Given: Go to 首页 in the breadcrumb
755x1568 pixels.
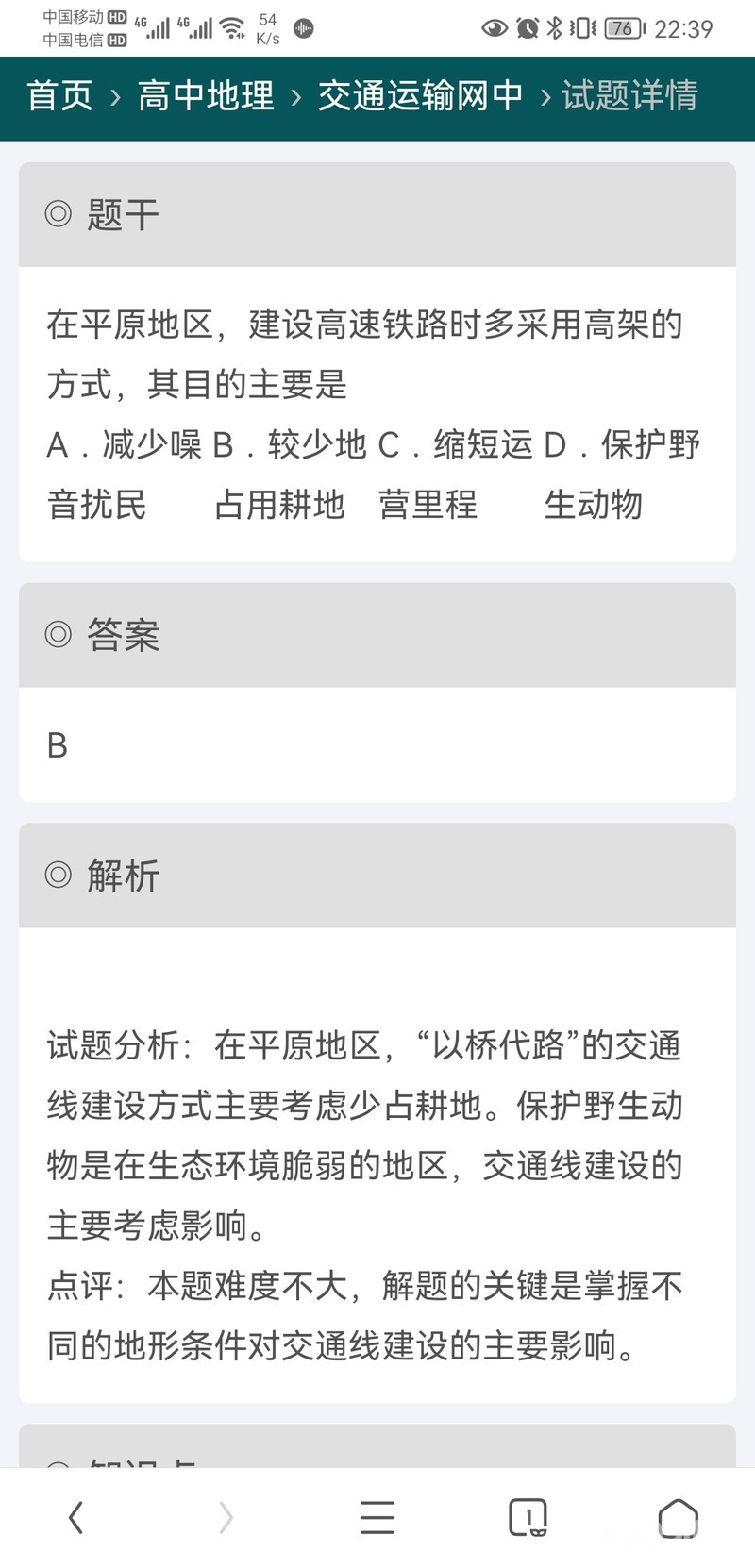Looking at the screenshot, I should [x=60, y=96].
